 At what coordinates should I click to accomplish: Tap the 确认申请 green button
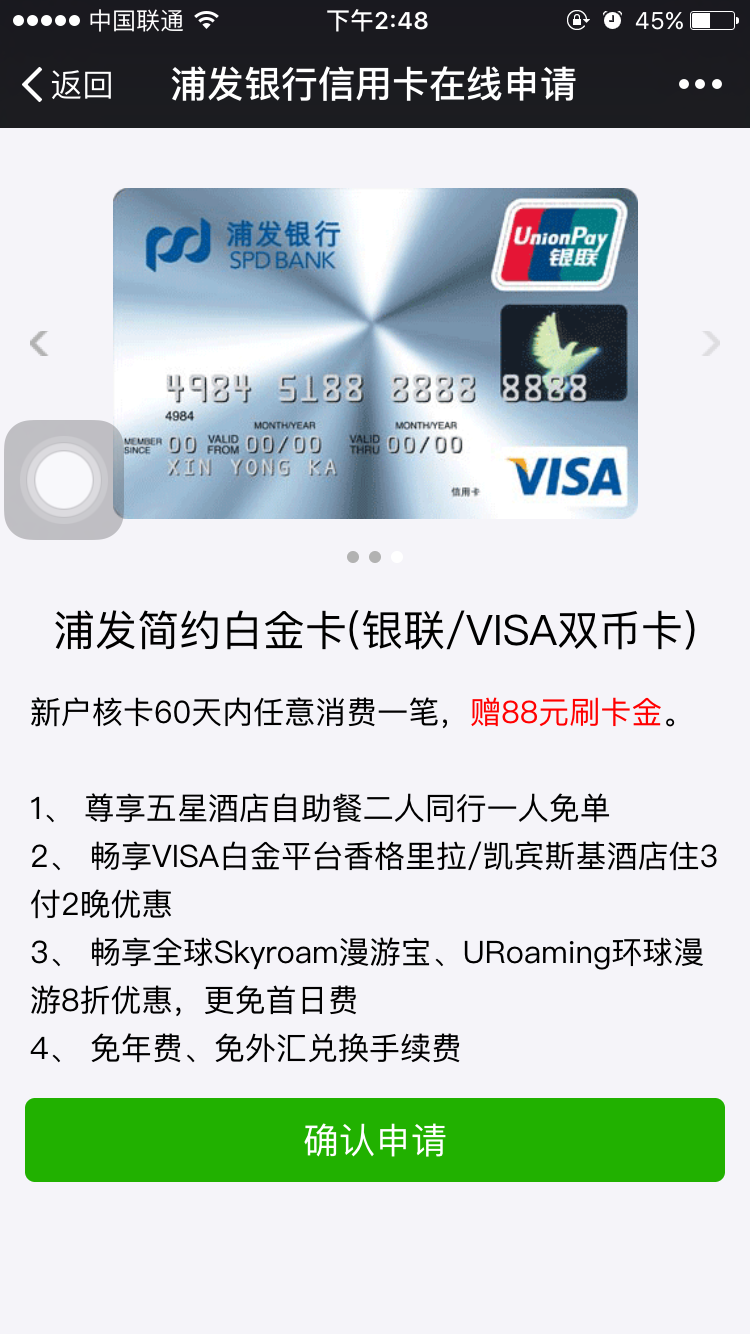coord(375,1140)
